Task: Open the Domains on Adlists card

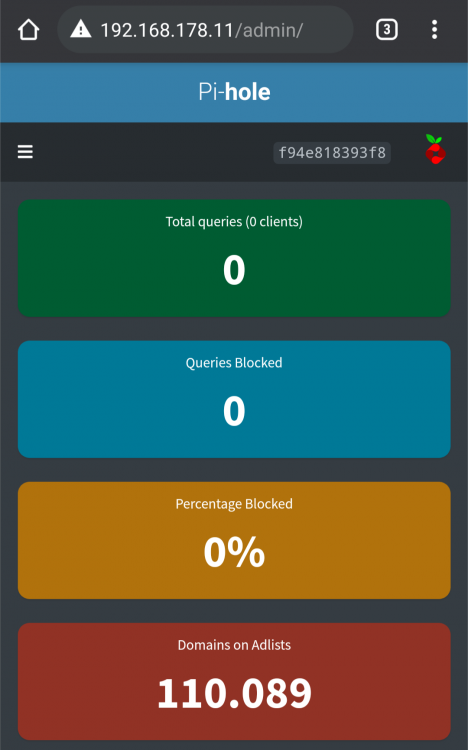Action: [234, 682]
